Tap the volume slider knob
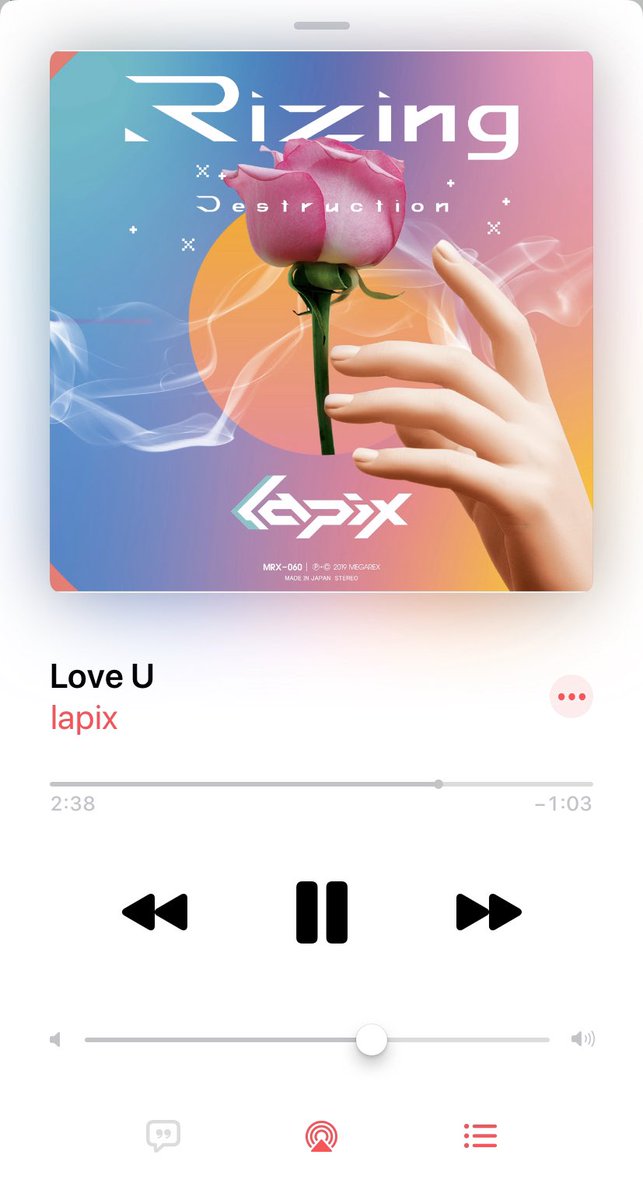Screen dimensions: 643x1200 point(371,1040)
